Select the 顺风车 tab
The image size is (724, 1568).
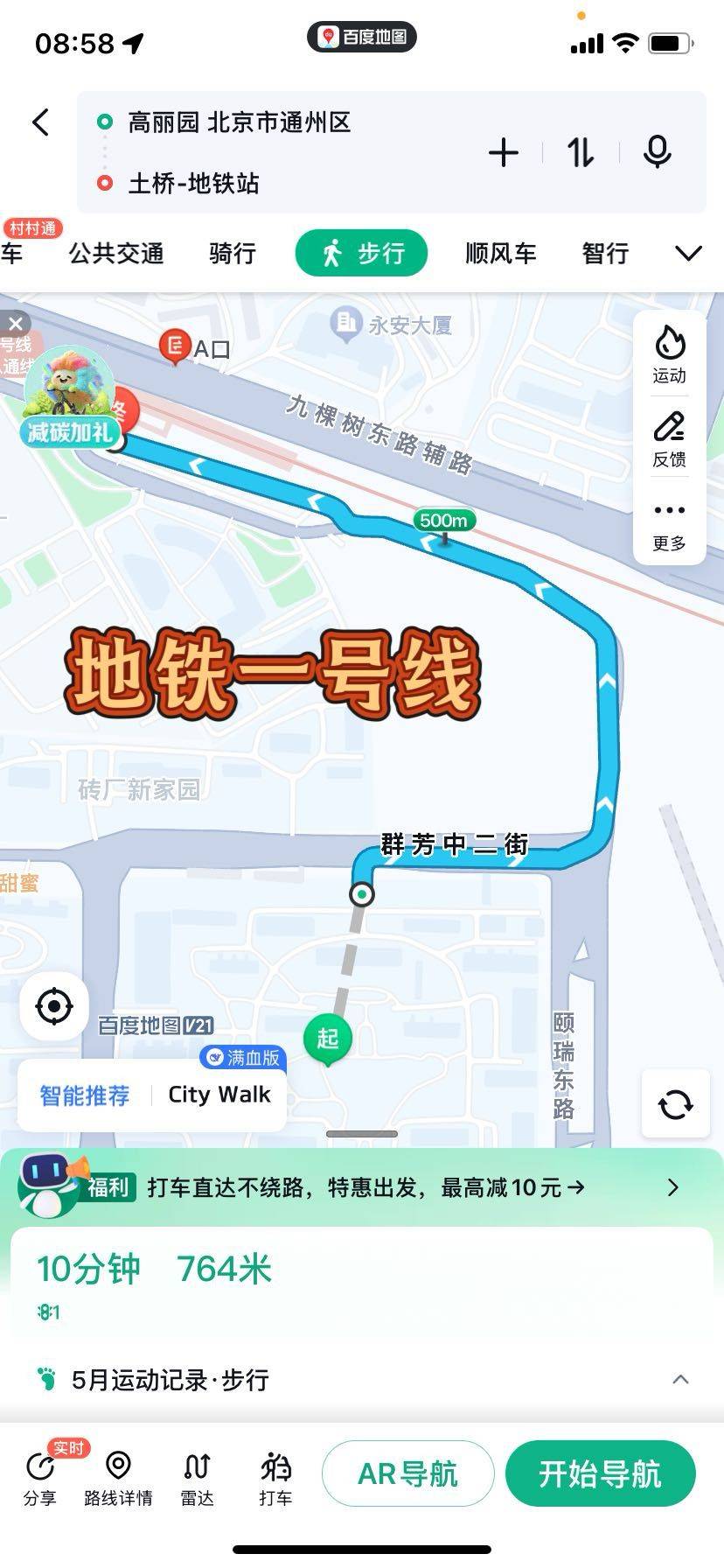coord(500,254)
